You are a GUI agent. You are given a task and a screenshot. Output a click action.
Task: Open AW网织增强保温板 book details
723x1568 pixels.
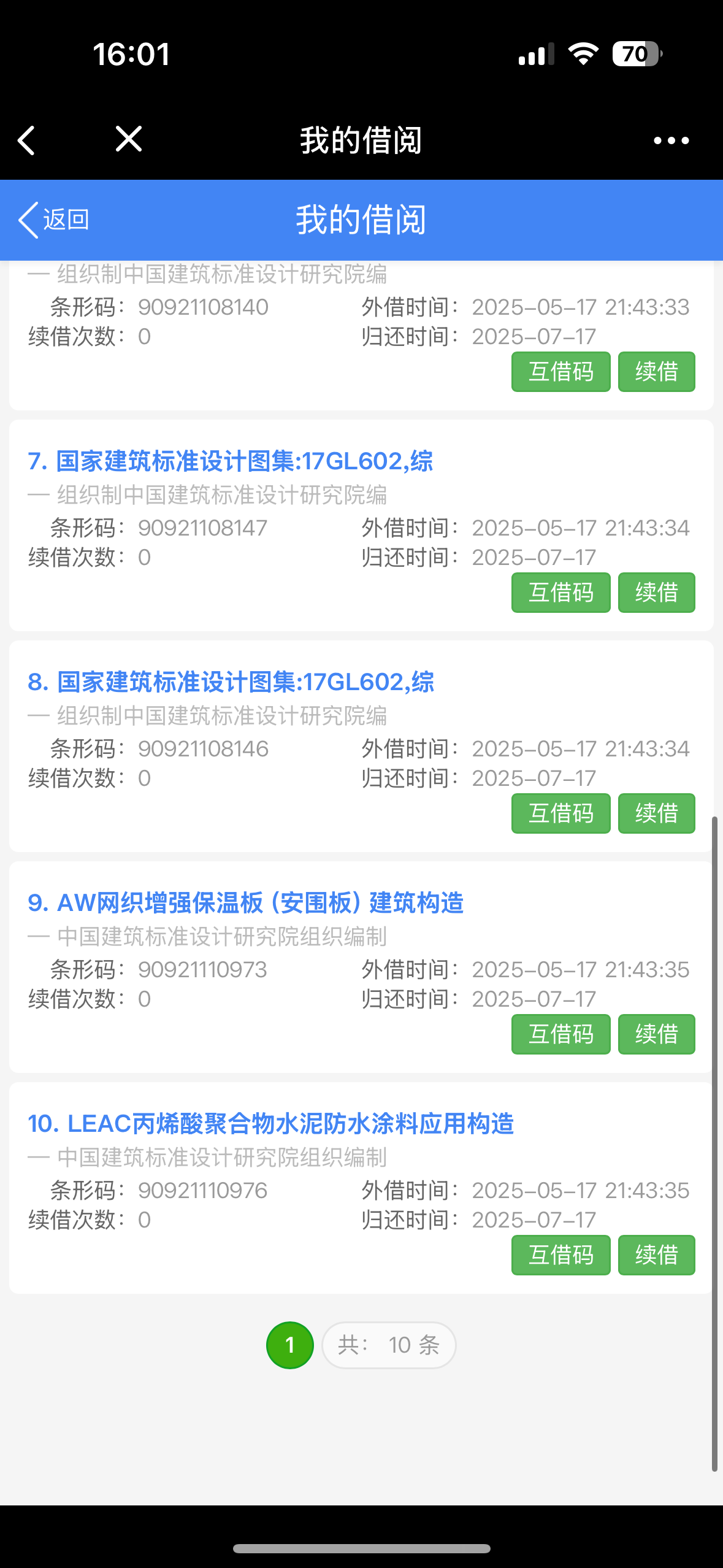pyautogui.click(x=246, y=903)
